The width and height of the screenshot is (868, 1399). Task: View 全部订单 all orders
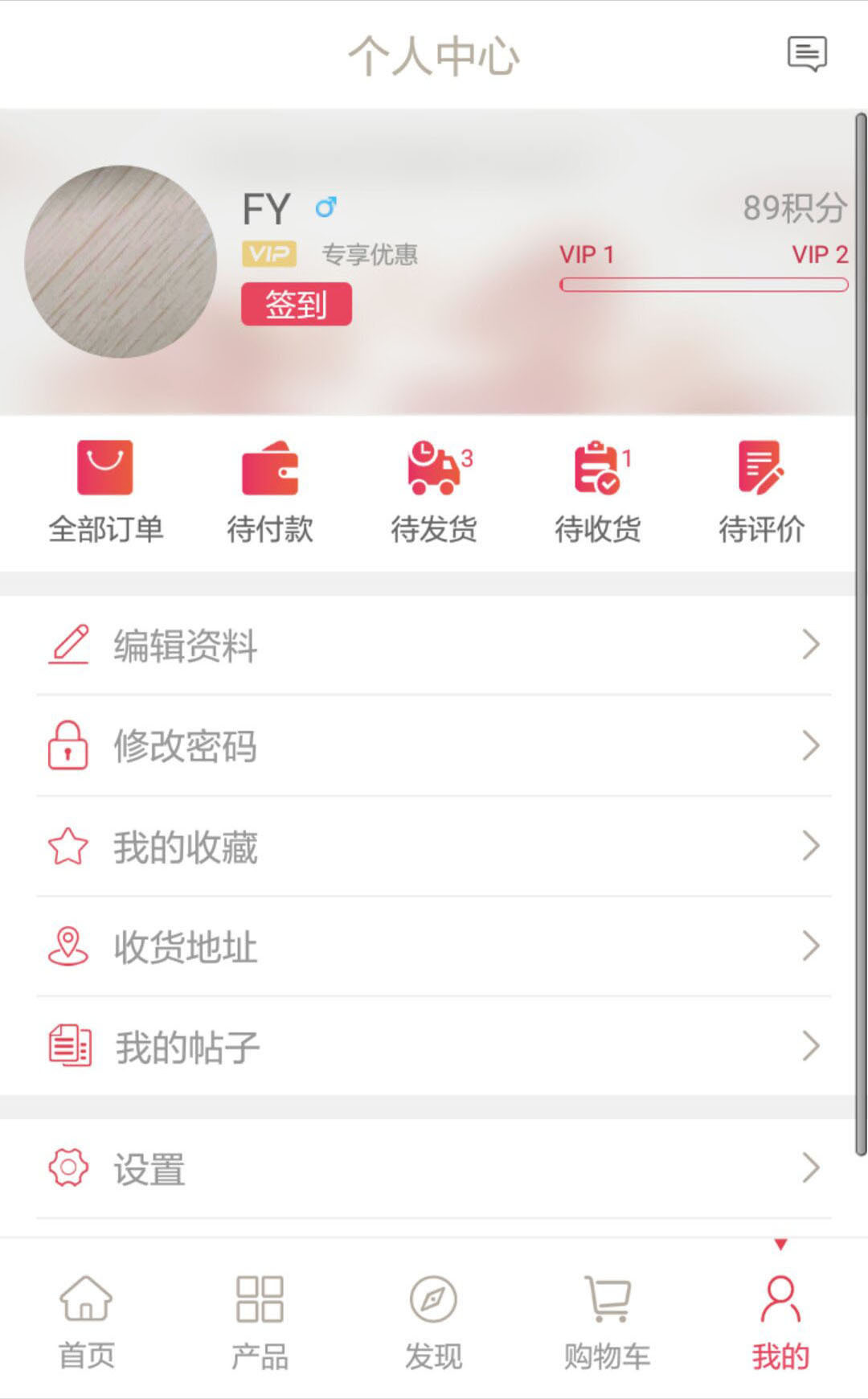click(105, 491)
